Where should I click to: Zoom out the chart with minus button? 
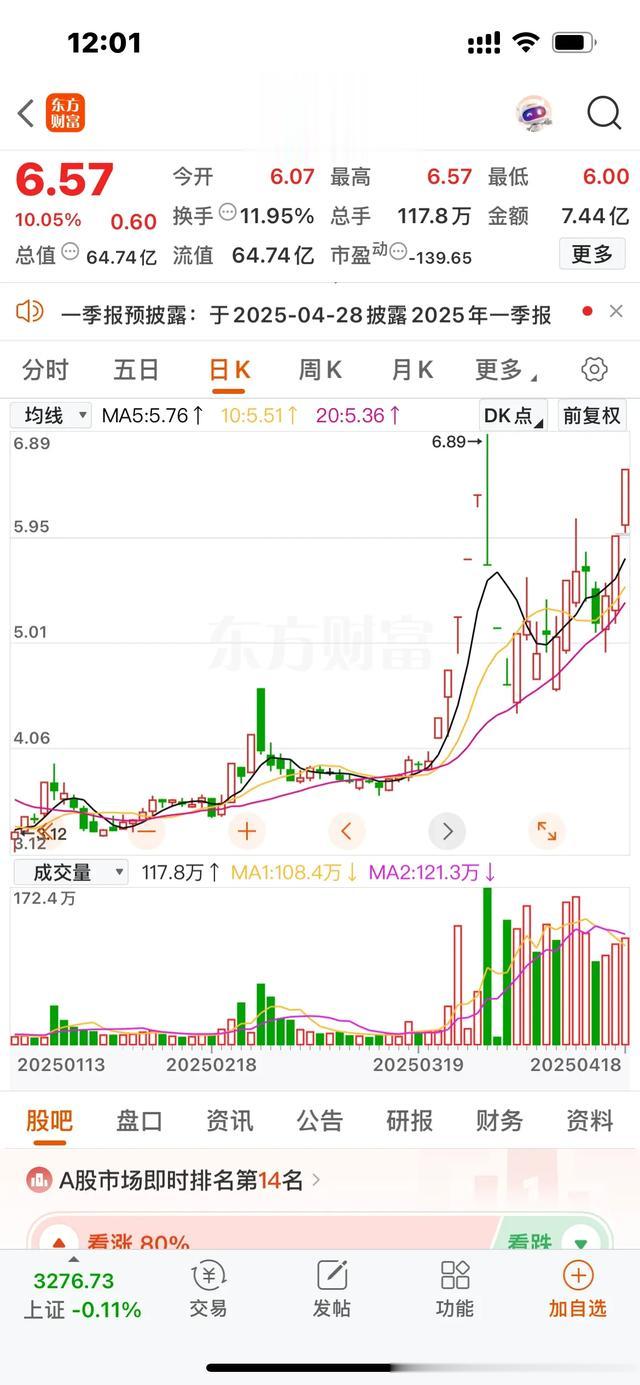(x=146, y=831)
